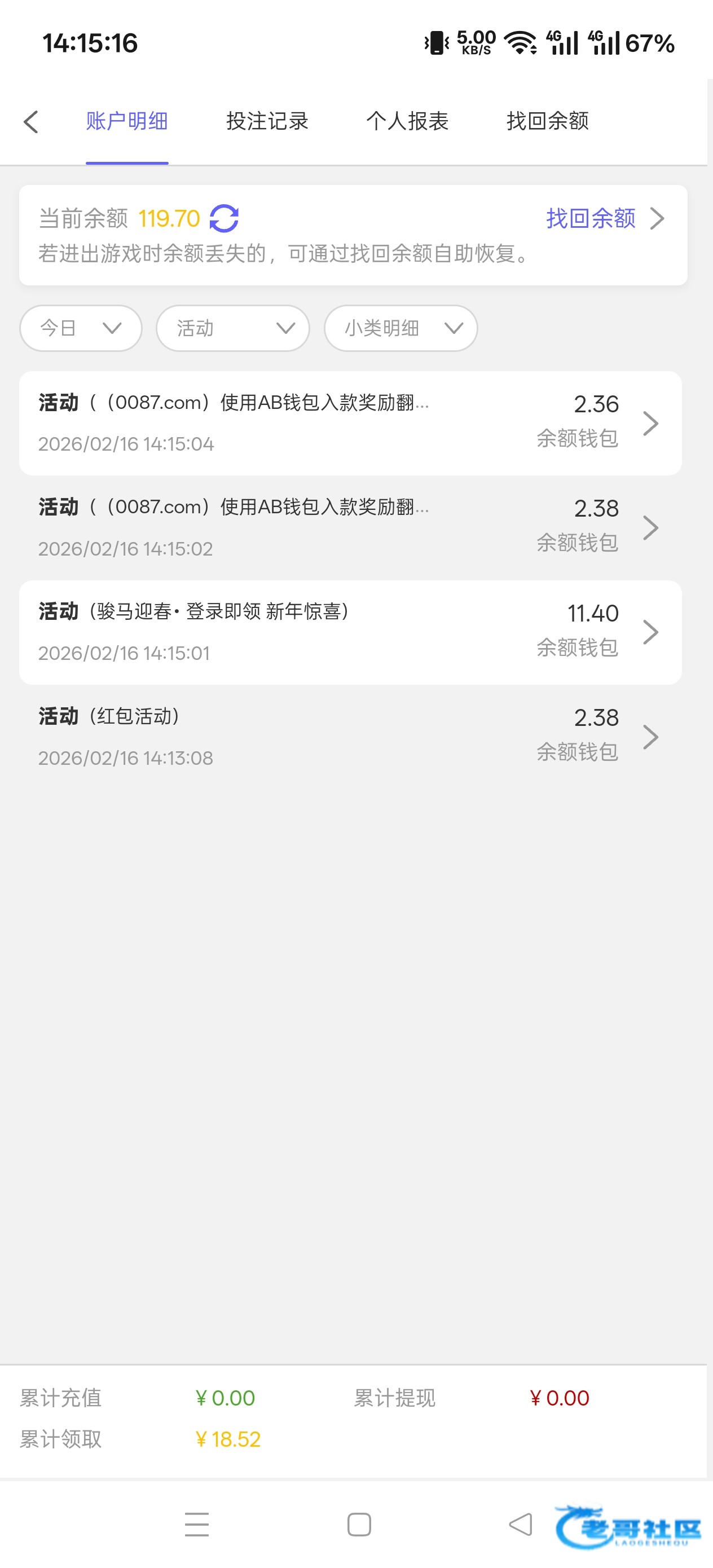The height and width of the screenshot is (1568, 713).
Task: Select the 账户明细 tab
Action: [127, 122]
